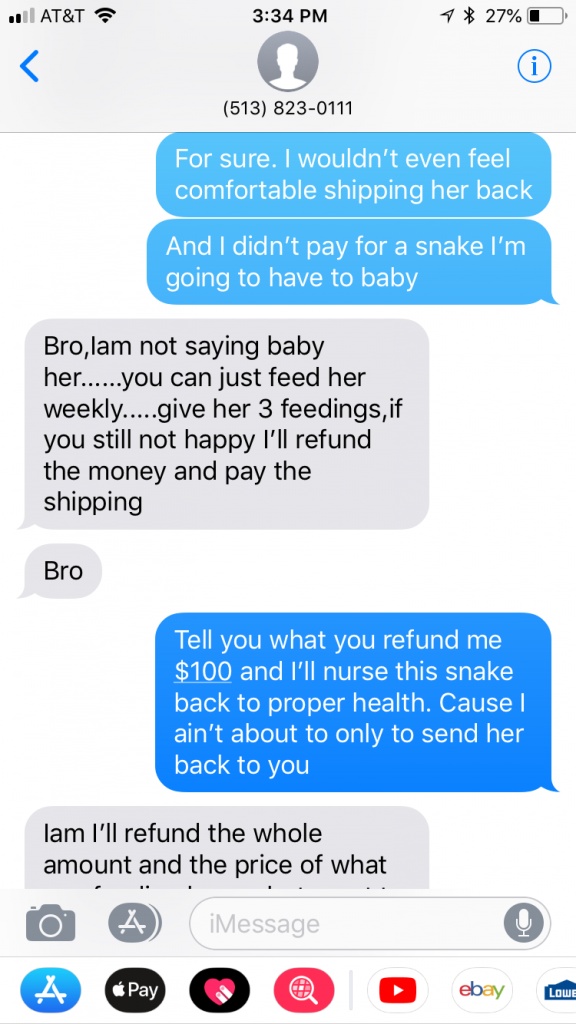Go back to the messages list

(x=29, y=67)
